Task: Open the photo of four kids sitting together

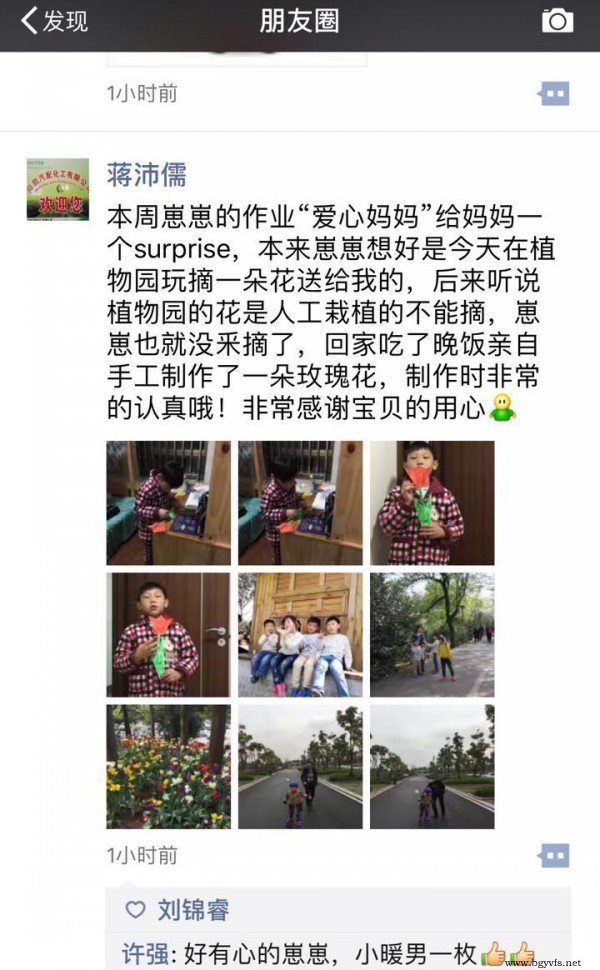Action: [300, 635]
